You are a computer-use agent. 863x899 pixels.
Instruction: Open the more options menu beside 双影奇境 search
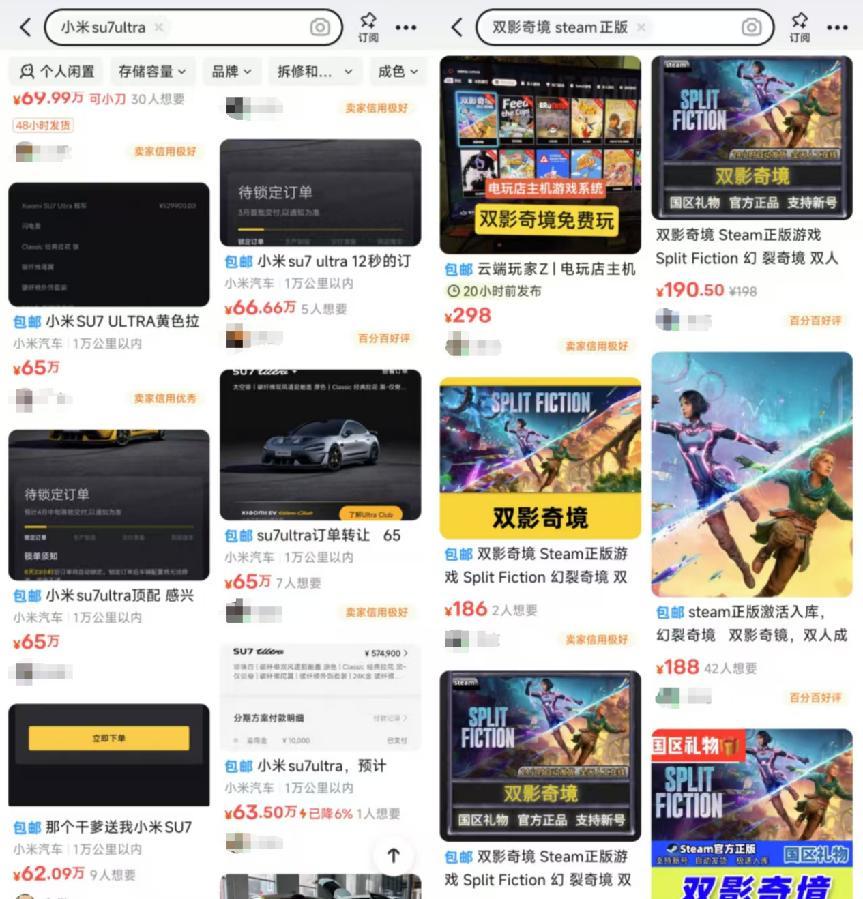838,27
